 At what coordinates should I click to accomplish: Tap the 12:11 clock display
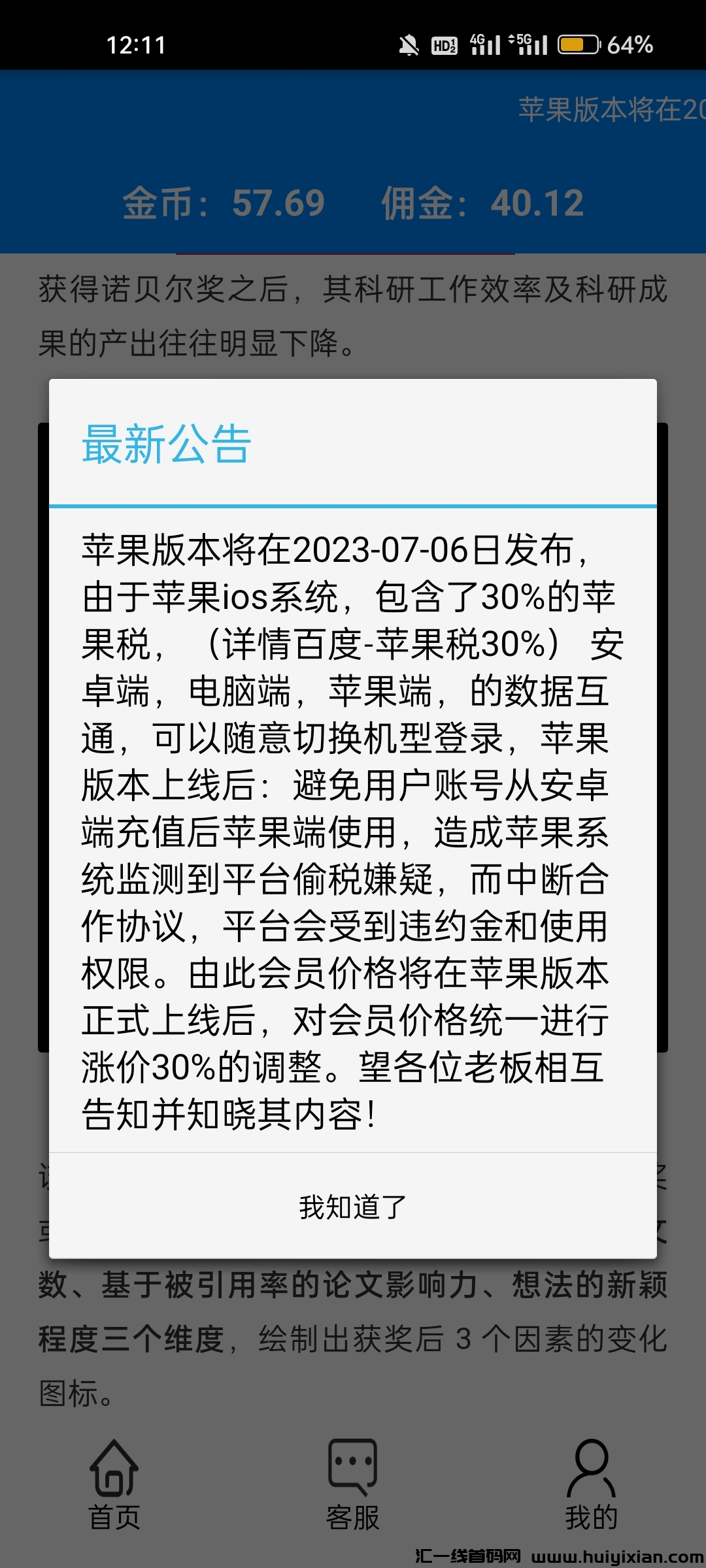135,44
